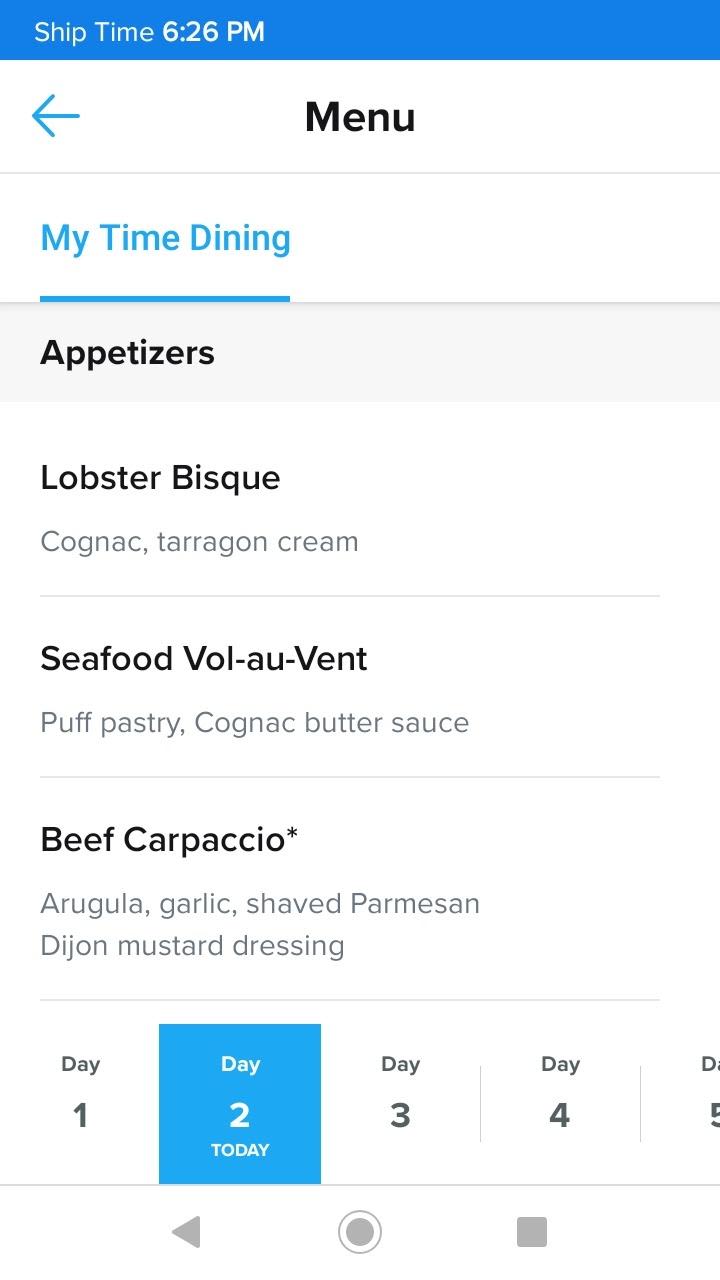
Task: Show the menu for Day 4
Action: pos(560,1103)
